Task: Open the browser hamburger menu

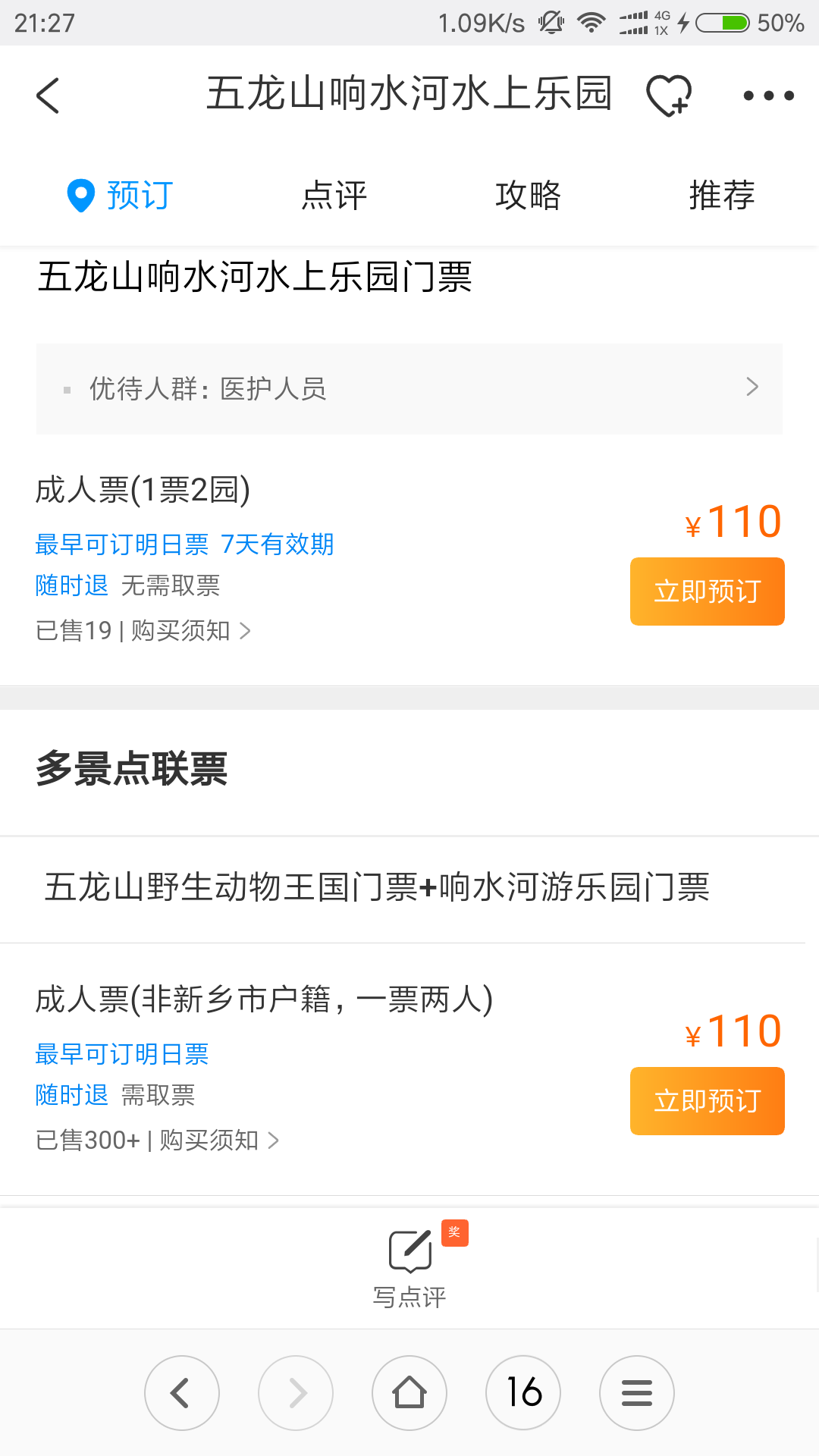Action: 637,1393
